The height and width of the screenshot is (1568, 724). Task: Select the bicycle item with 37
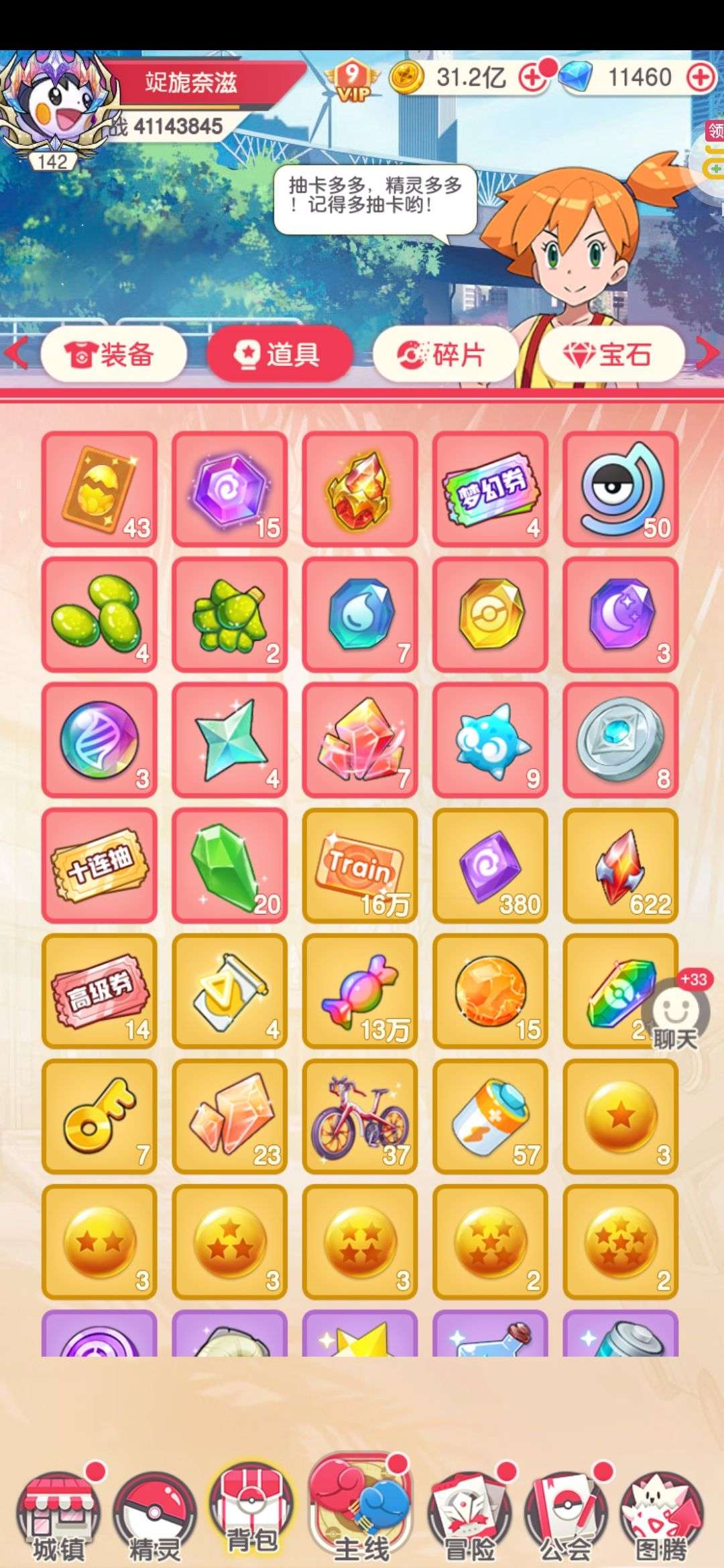360,1116
